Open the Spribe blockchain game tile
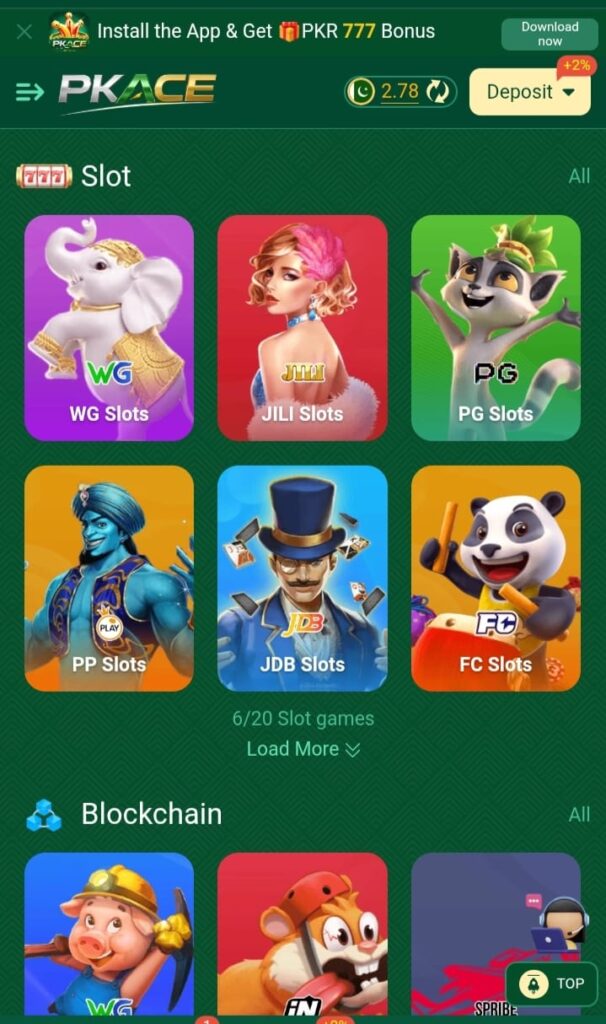Image resolution: width=606 pixels, height=1024 pixels. pos(470,935)
